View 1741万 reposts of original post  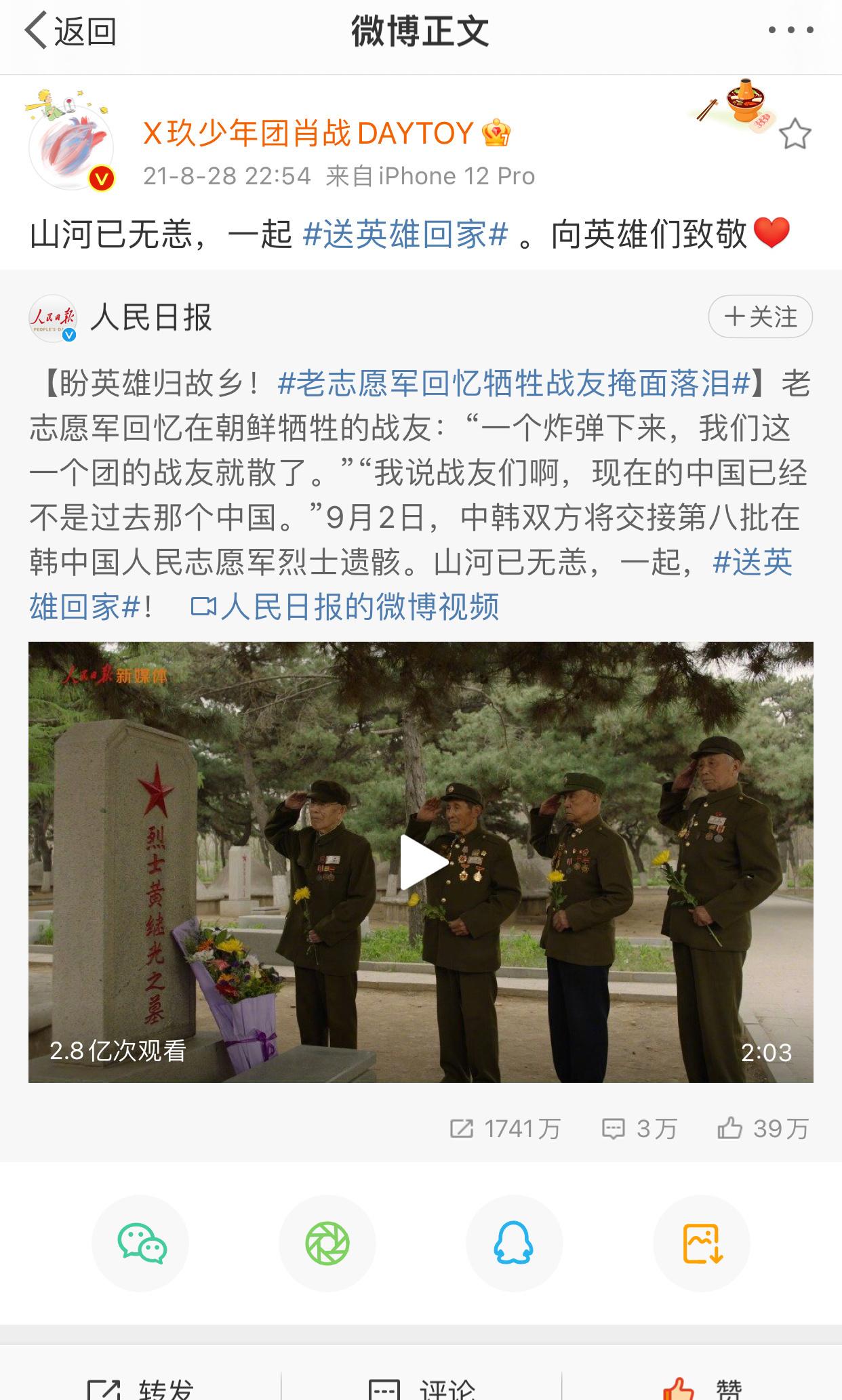pyautogui.click(x=505, y=1128)
